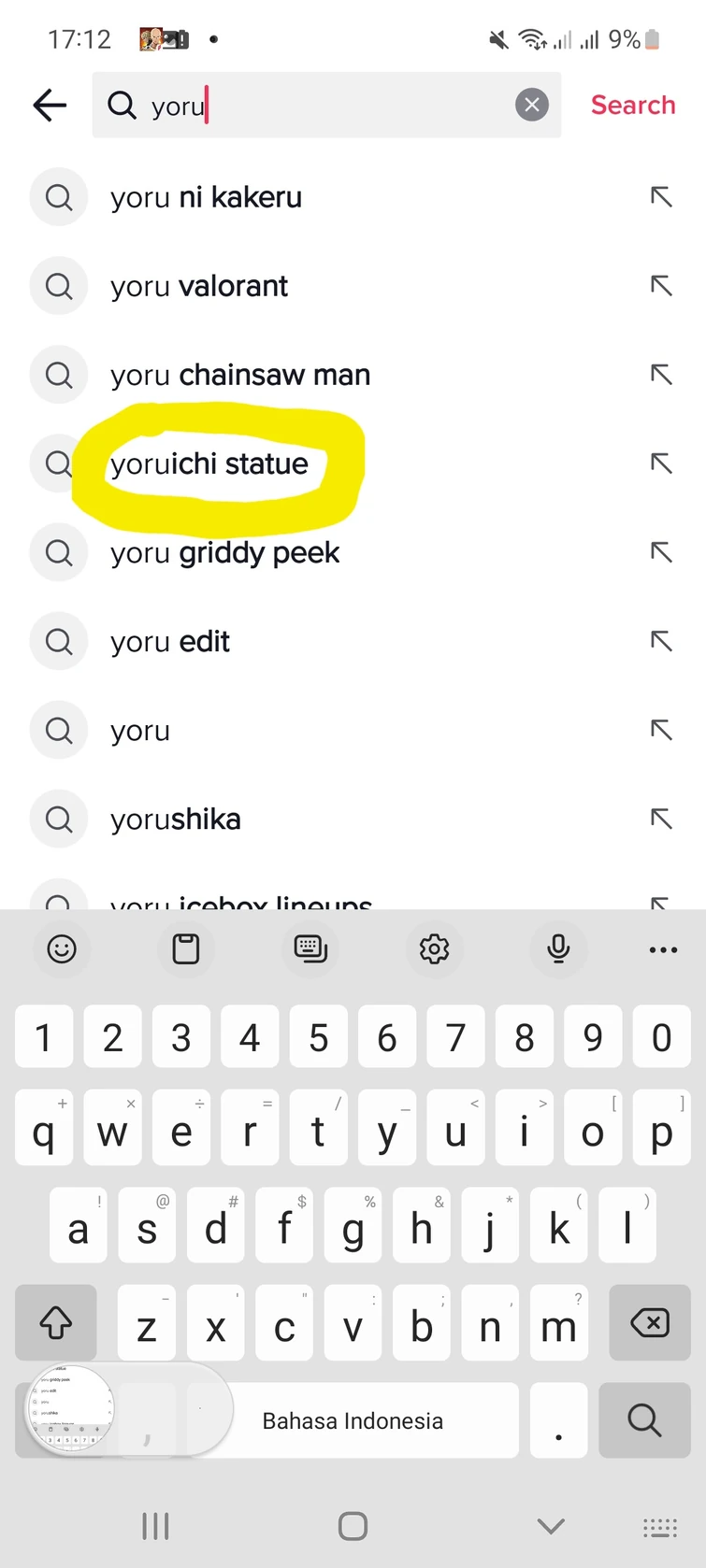Show more keyboard toolbar options
This screenshot has height=1568, width=706.
pos(663,949)
